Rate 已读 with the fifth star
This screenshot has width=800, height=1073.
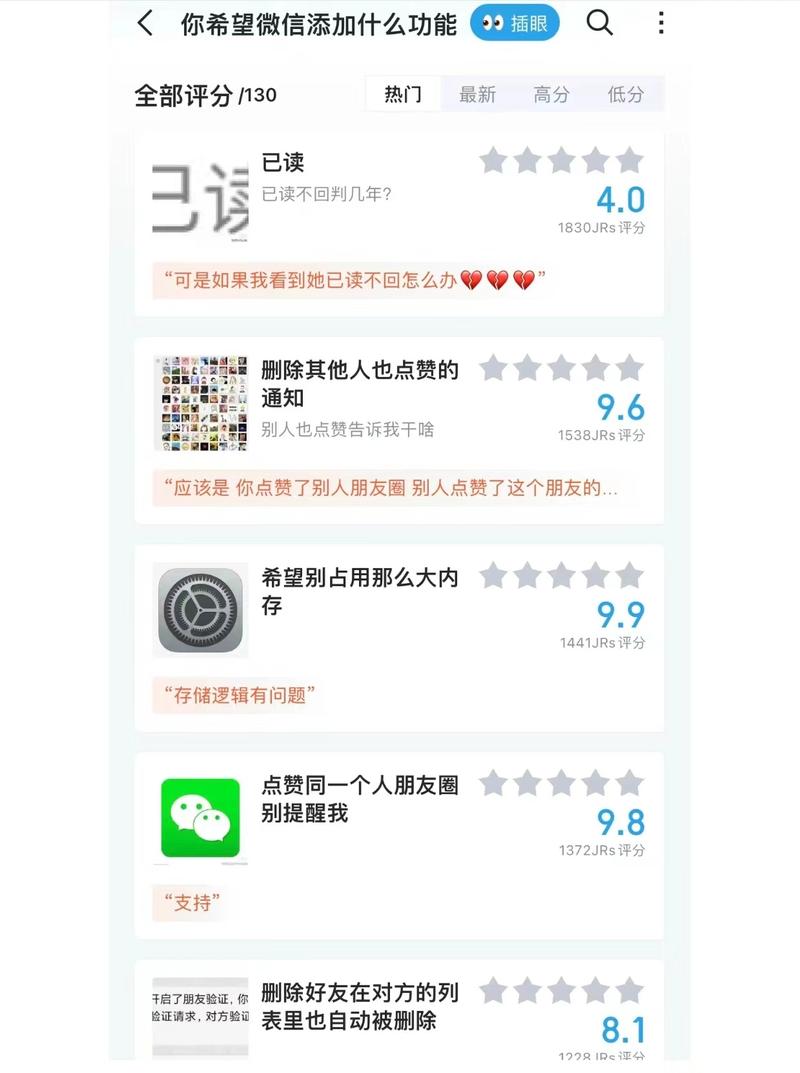point(629,160)
